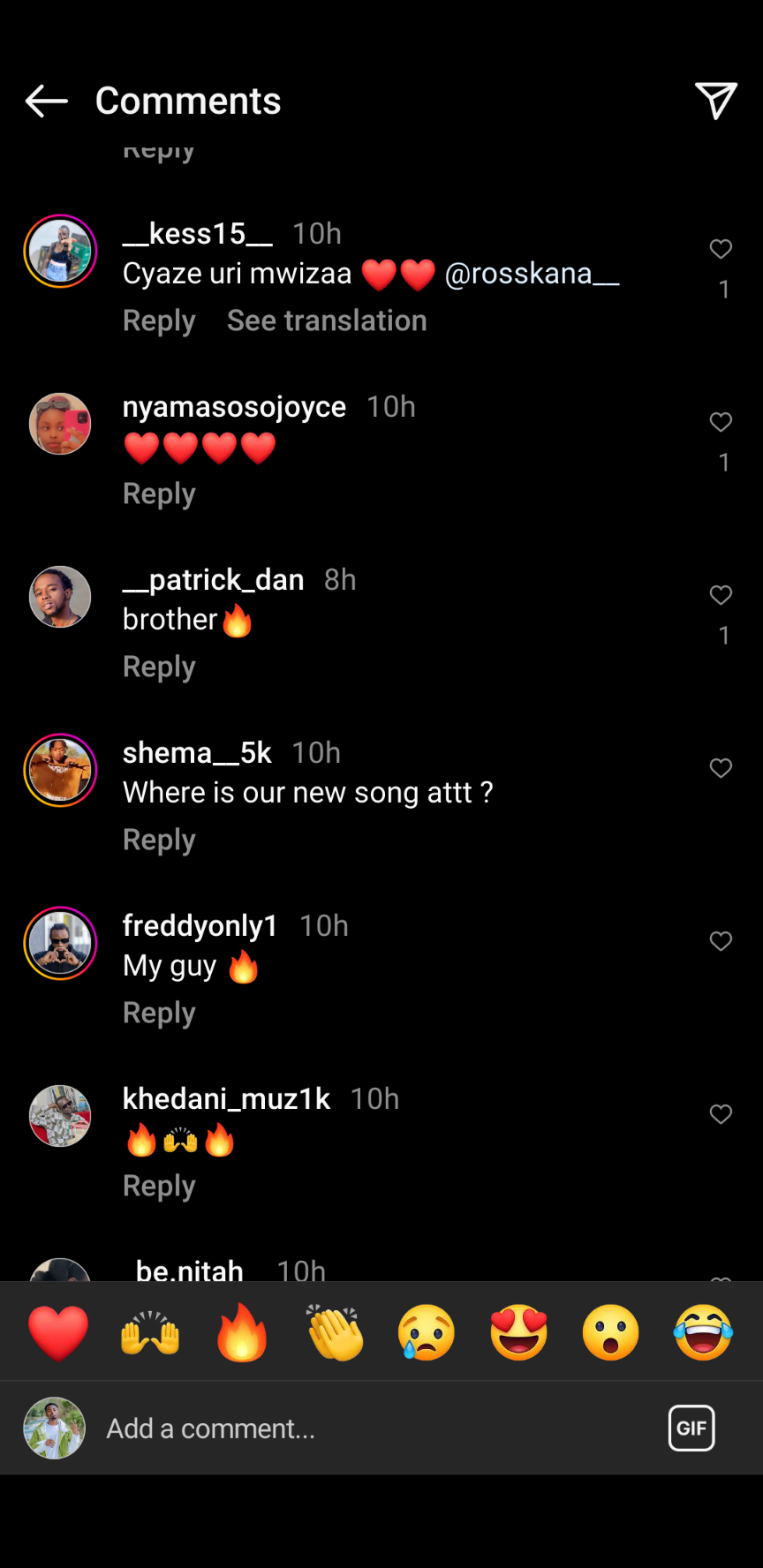Screen dimensions: 763x1568
Task: Reply to __kess15__'s comment
Action: 159,320
